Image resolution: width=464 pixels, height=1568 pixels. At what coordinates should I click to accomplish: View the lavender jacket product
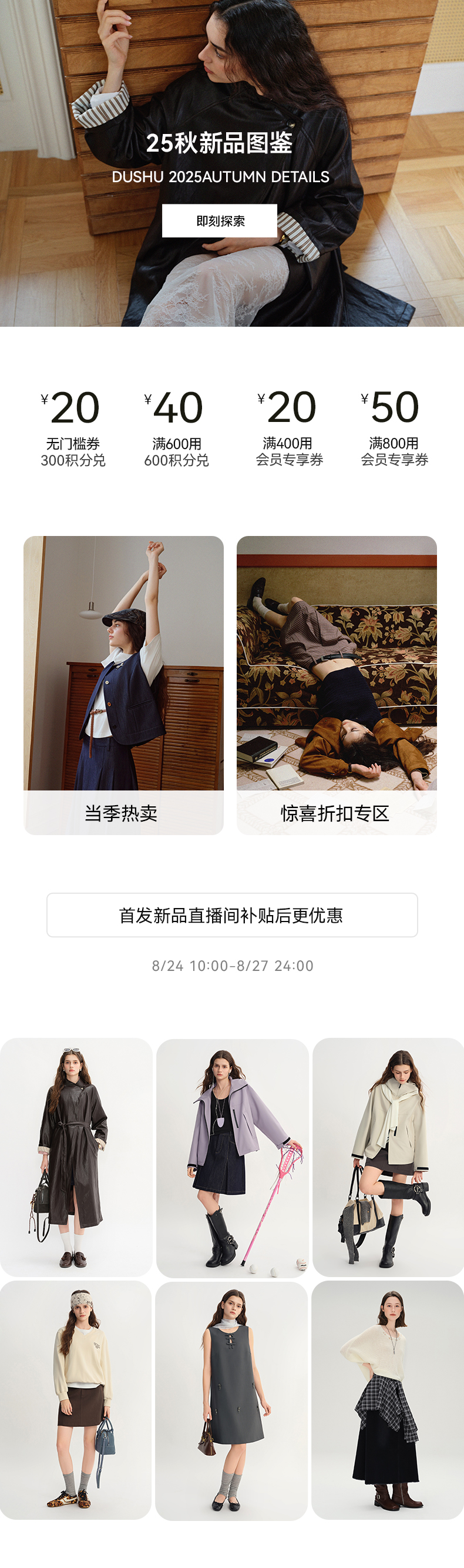point(231,1157)
